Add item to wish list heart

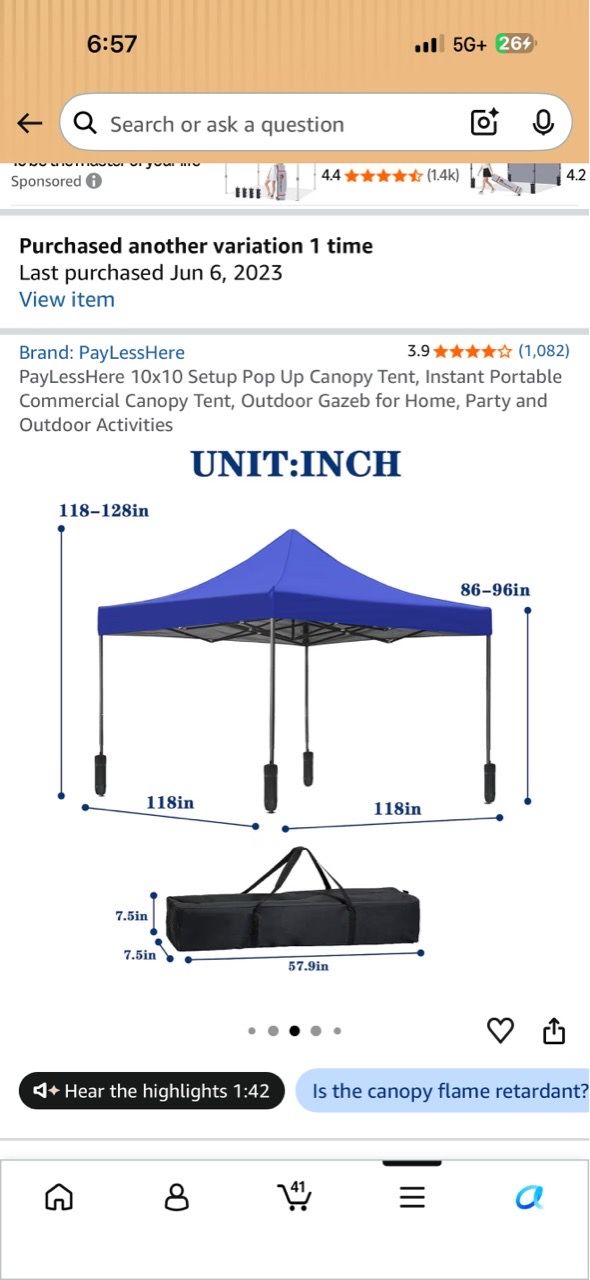pyautogui.click(x=500, y=1030)
